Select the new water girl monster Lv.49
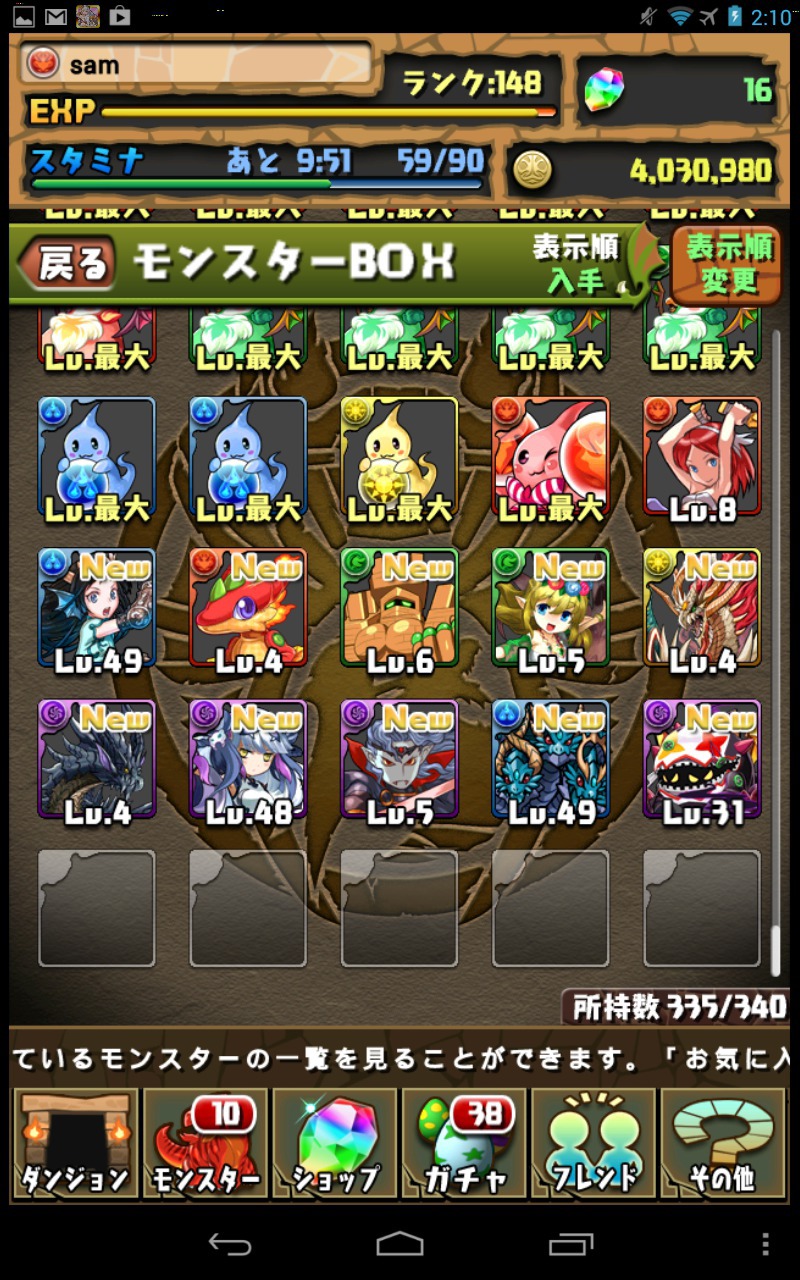This screenshot has height=1280, width=800. 97,608
